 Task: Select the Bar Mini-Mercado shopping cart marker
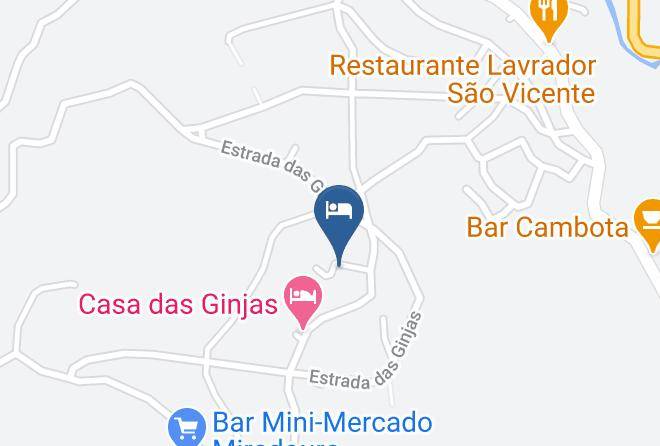point(186,429)
